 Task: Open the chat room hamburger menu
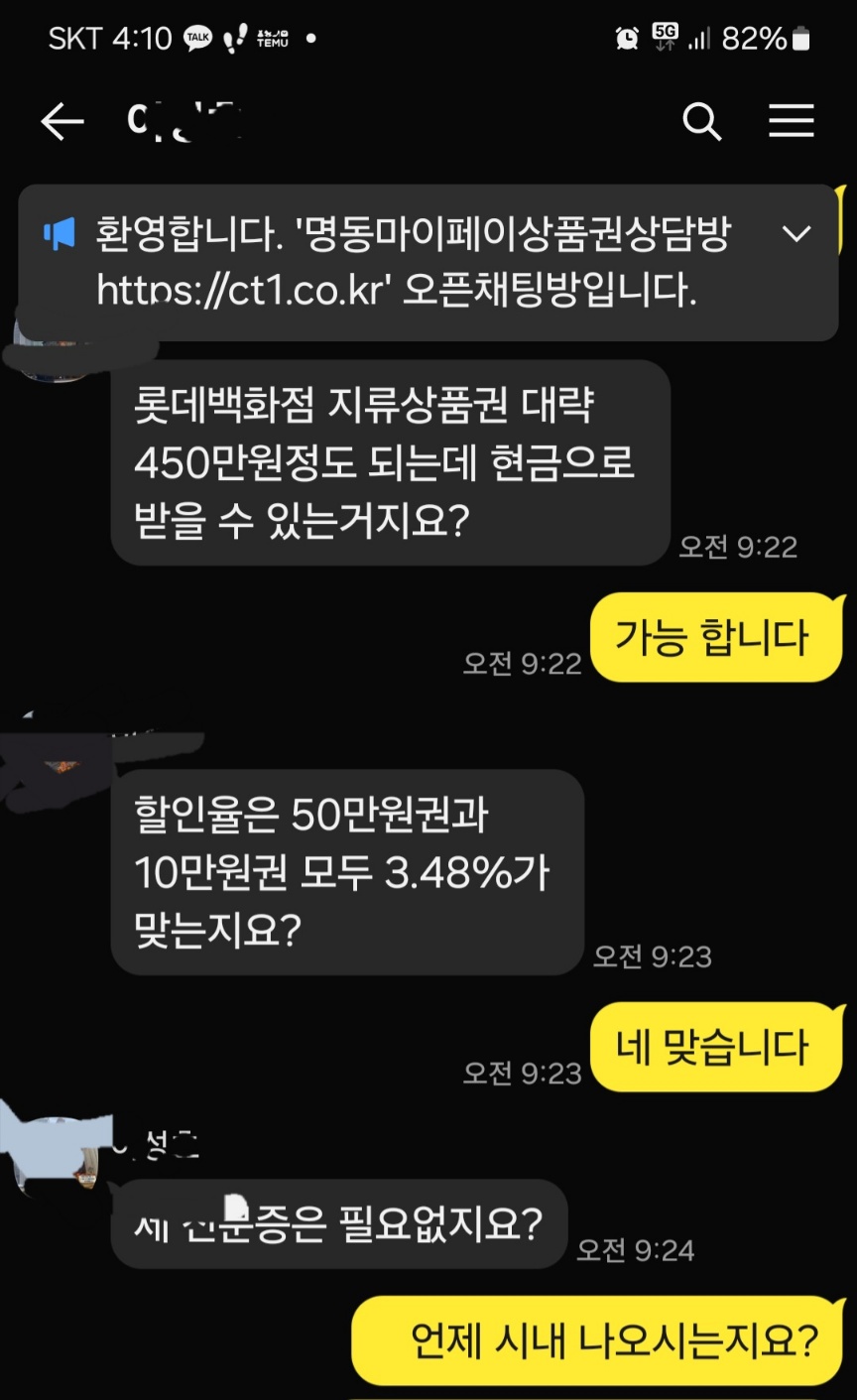point(792,122)
